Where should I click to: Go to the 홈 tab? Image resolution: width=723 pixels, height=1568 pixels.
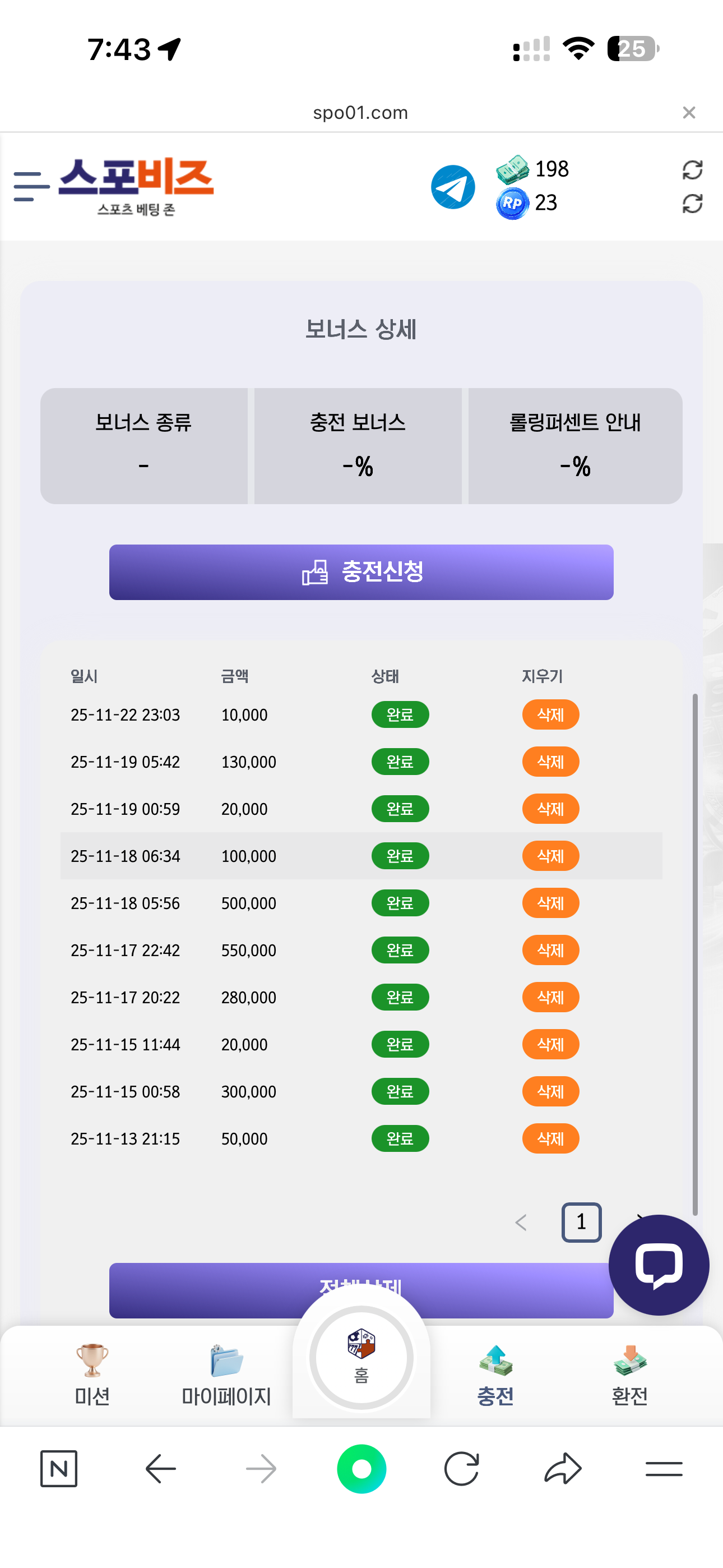[x=361, y=1357]
